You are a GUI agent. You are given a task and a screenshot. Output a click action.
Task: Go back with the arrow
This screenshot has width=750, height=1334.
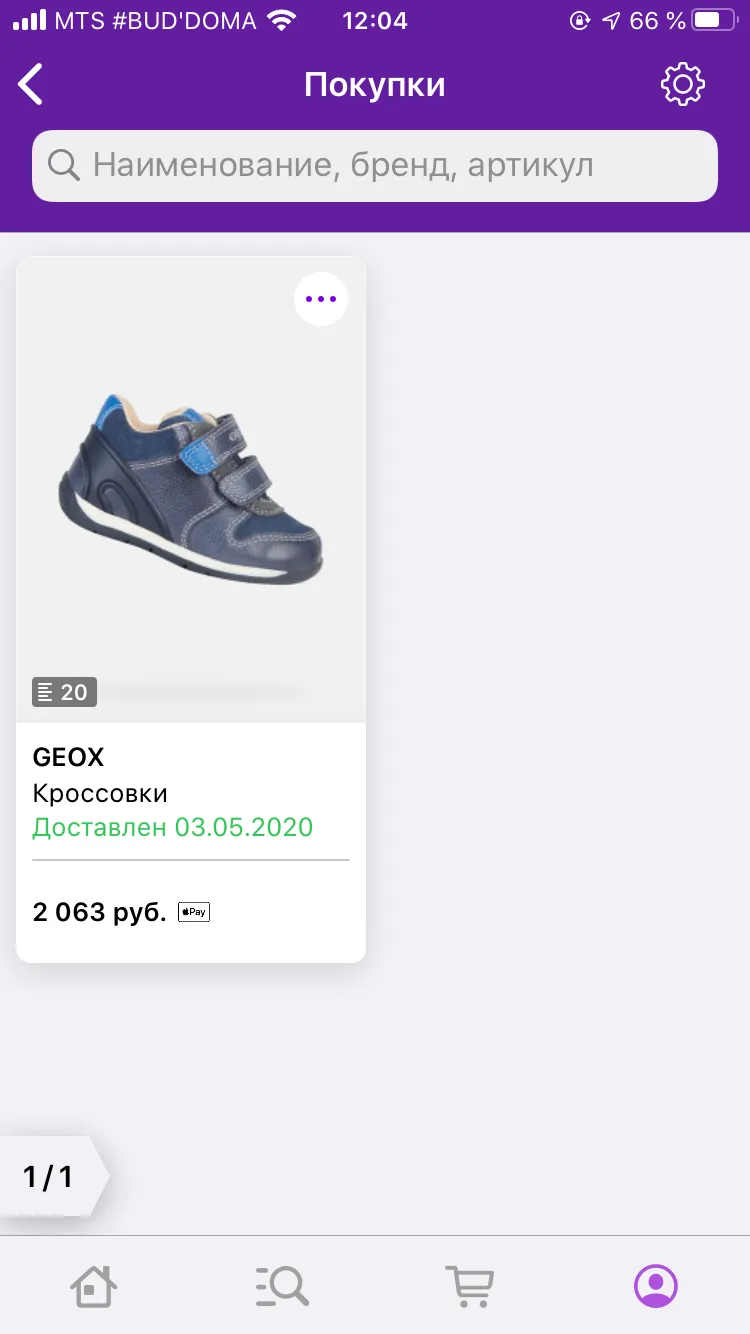[31, 84]
